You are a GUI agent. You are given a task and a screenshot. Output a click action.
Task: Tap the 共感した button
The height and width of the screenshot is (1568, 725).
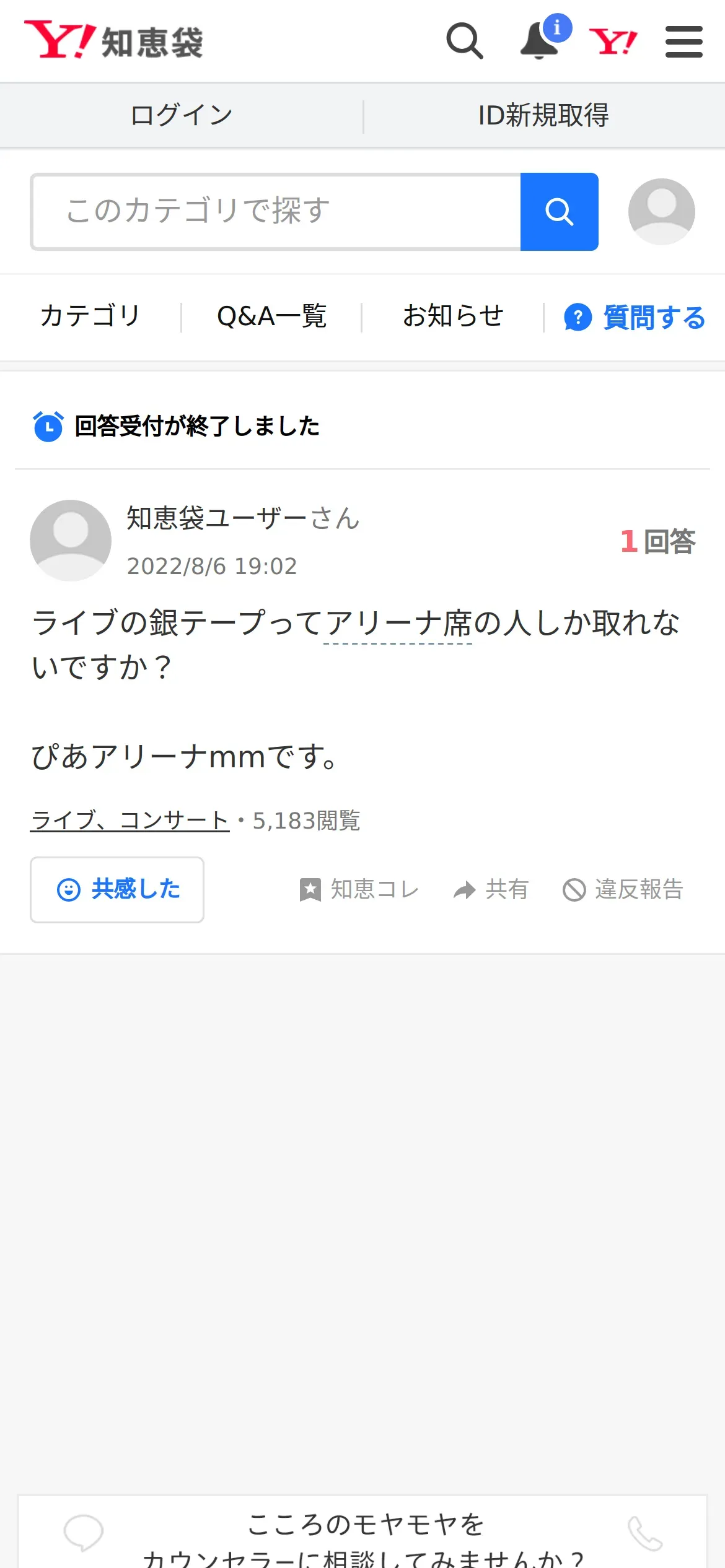(x=117, y=890)
